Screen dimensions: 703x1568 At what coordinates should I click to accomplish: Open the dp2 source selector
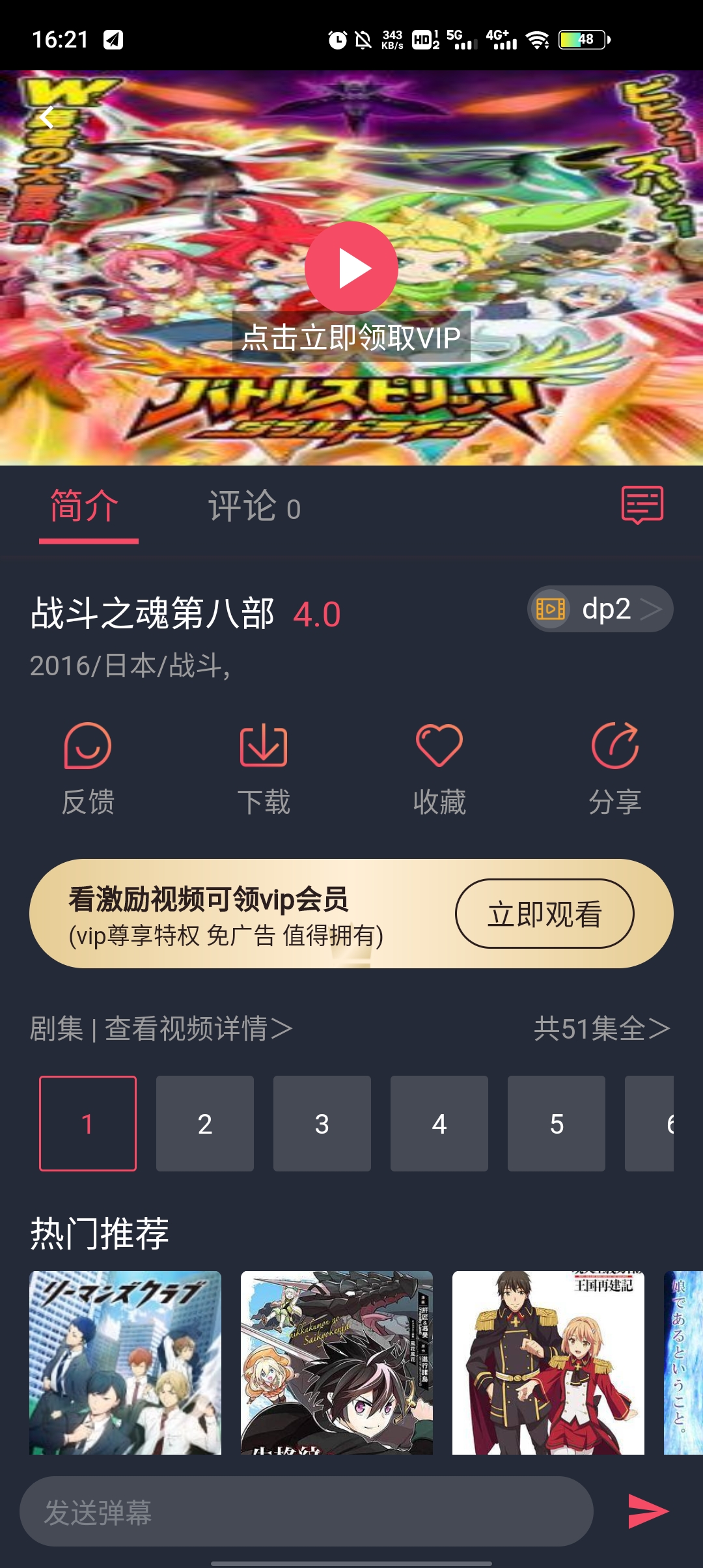coord(600,609)
